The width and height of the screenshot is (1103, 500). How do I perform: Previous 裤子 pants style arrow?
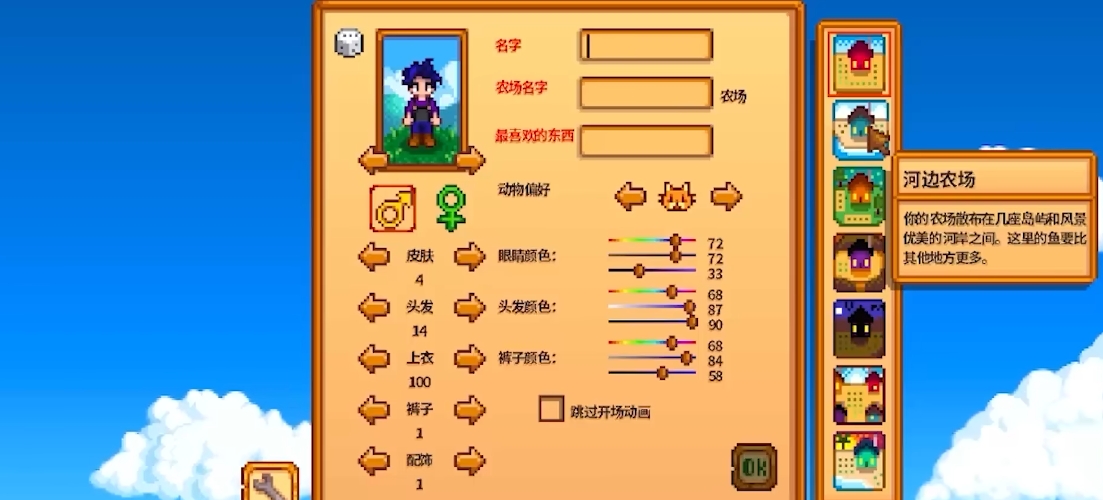point(374,409)
